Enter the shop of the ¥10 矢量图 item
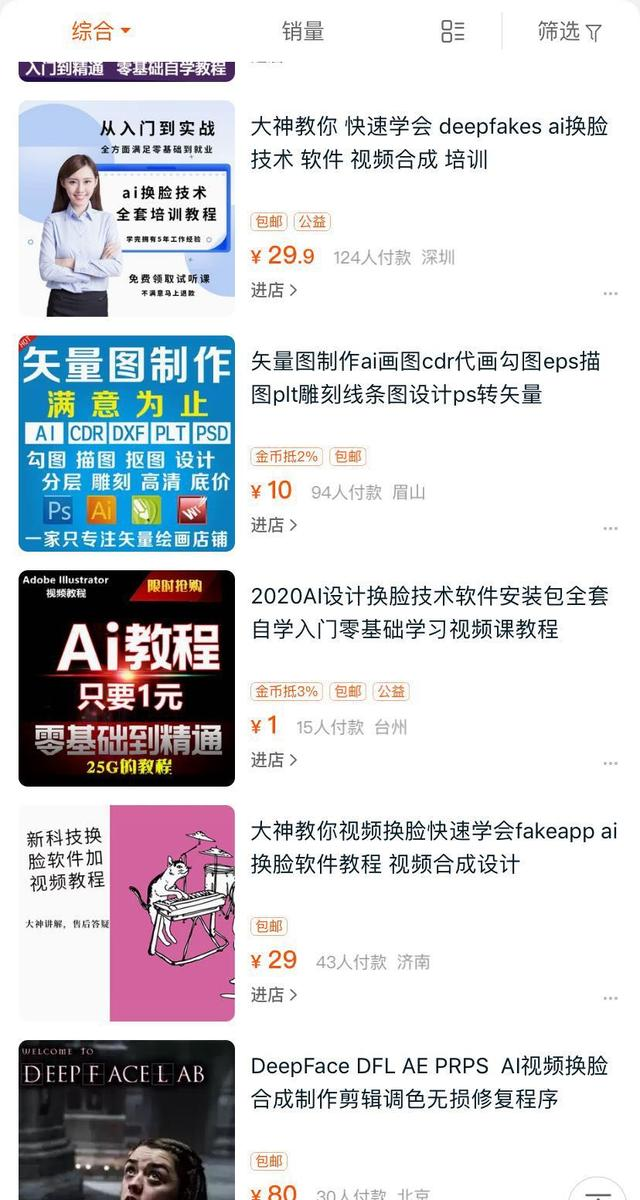The width and height of the screenshot is (640, 1200). [x=273, y=525]
